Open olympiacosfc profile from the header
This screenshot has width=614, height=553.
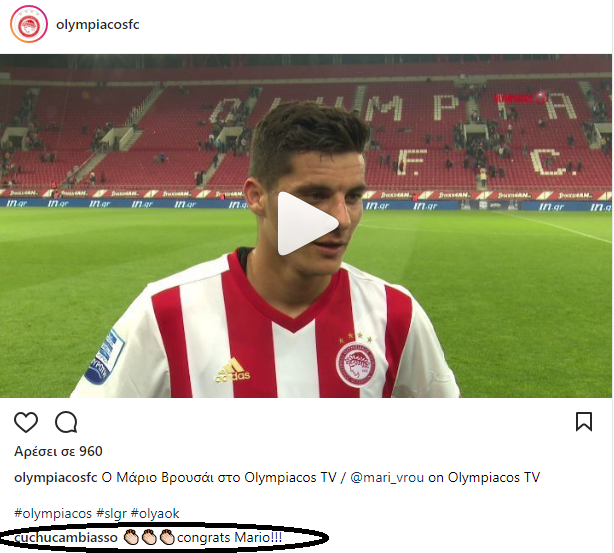98,24
